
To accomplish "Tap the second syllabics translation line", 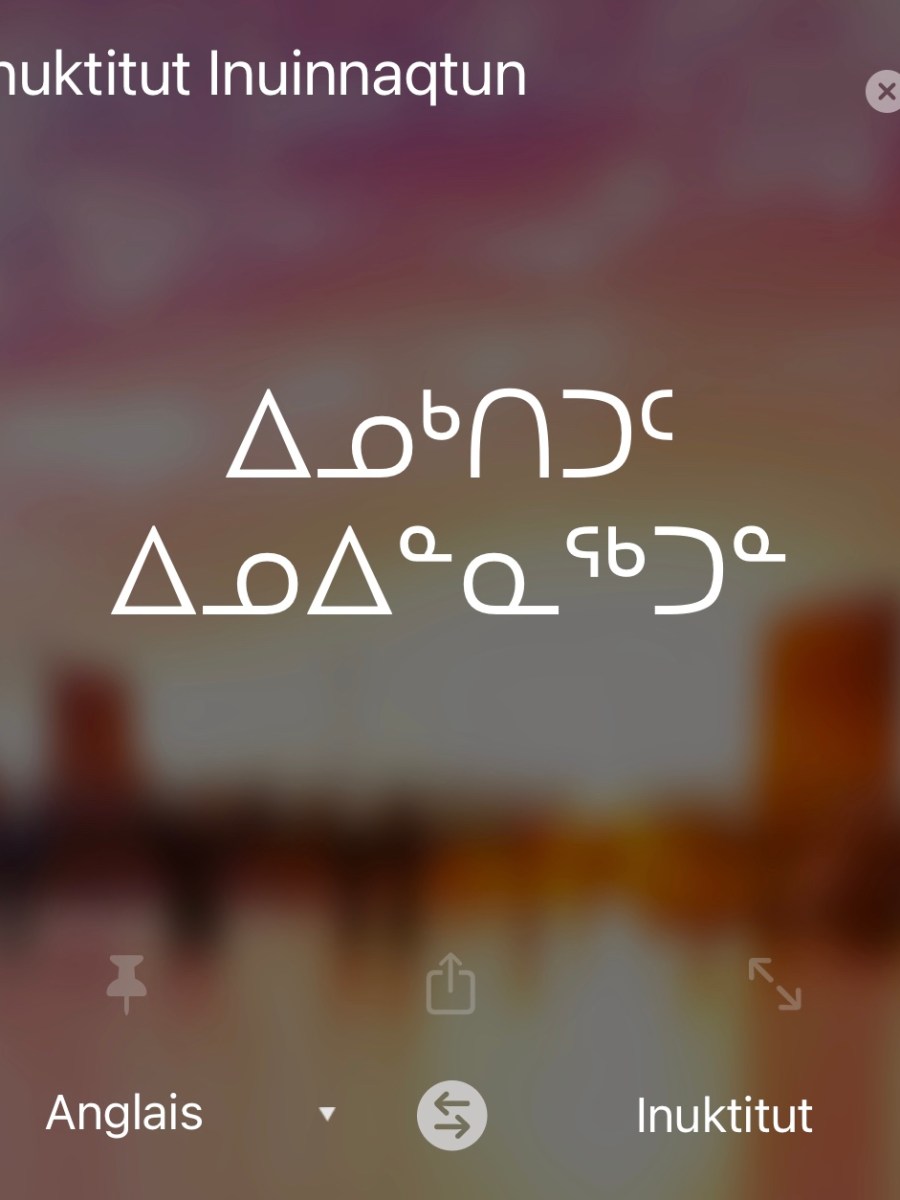I will tap(450, 570).
